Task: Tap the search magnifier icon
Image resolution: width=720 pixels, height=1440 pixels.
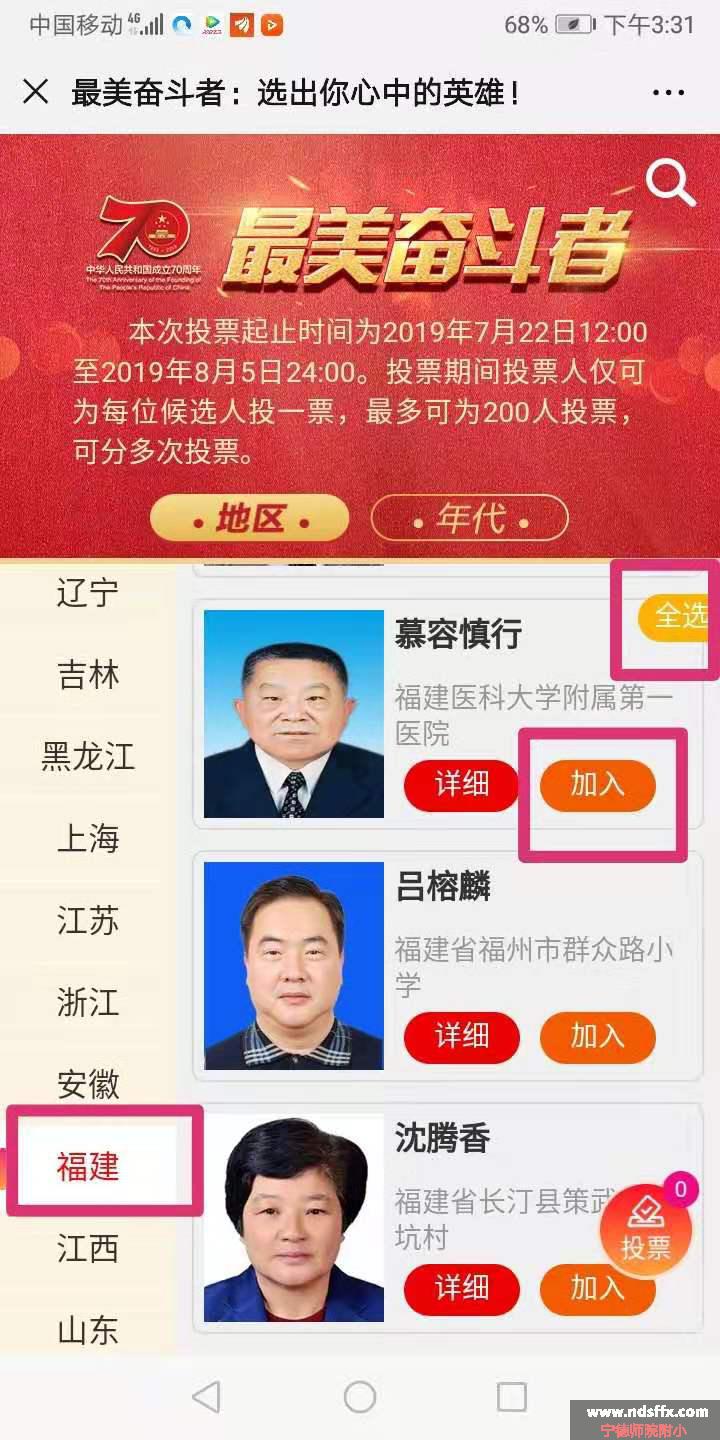Action: click(x=669, y=183)
